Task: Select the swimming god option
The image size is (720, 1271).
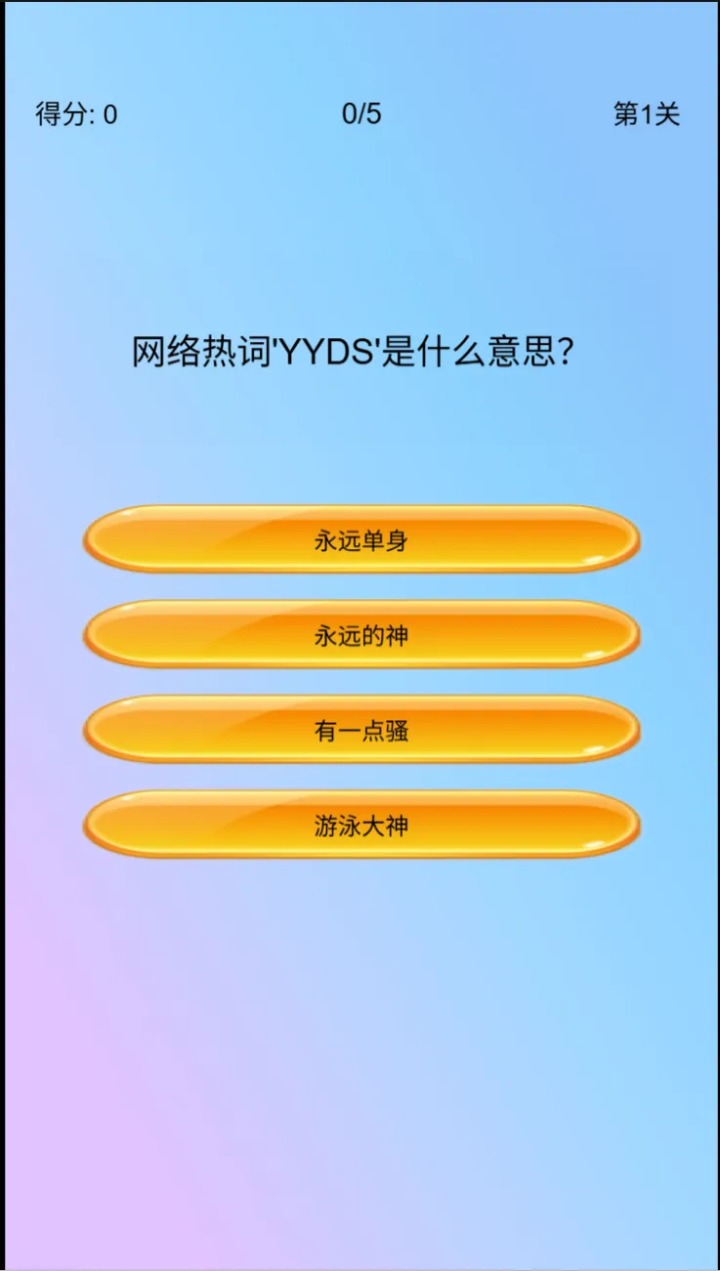Action: pyautogui.click(x=360, y=825)
